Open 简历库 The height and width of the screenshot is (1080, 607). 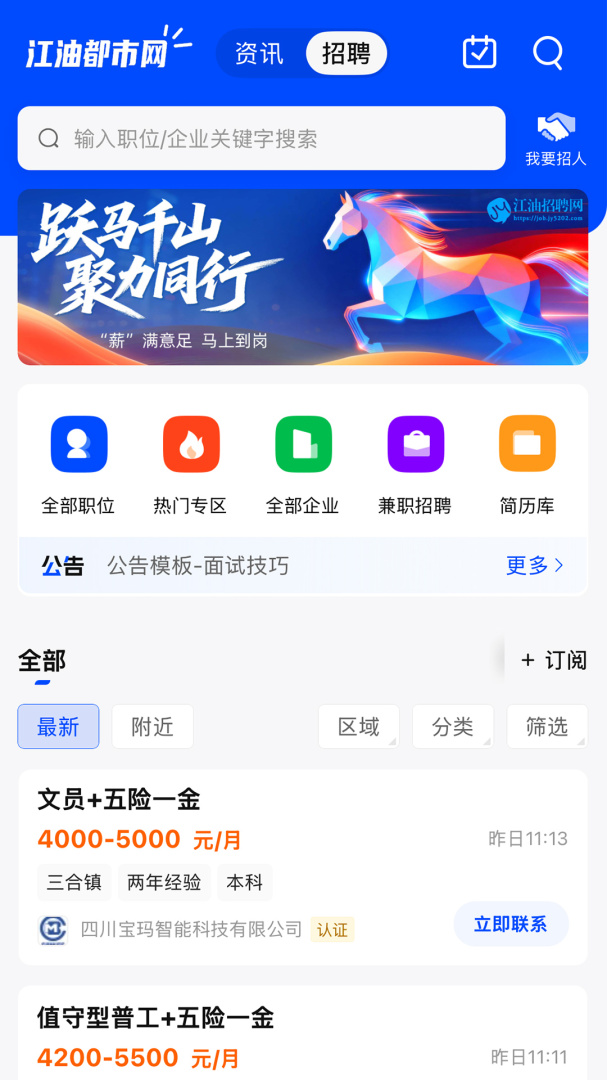(x=527, y=466)
